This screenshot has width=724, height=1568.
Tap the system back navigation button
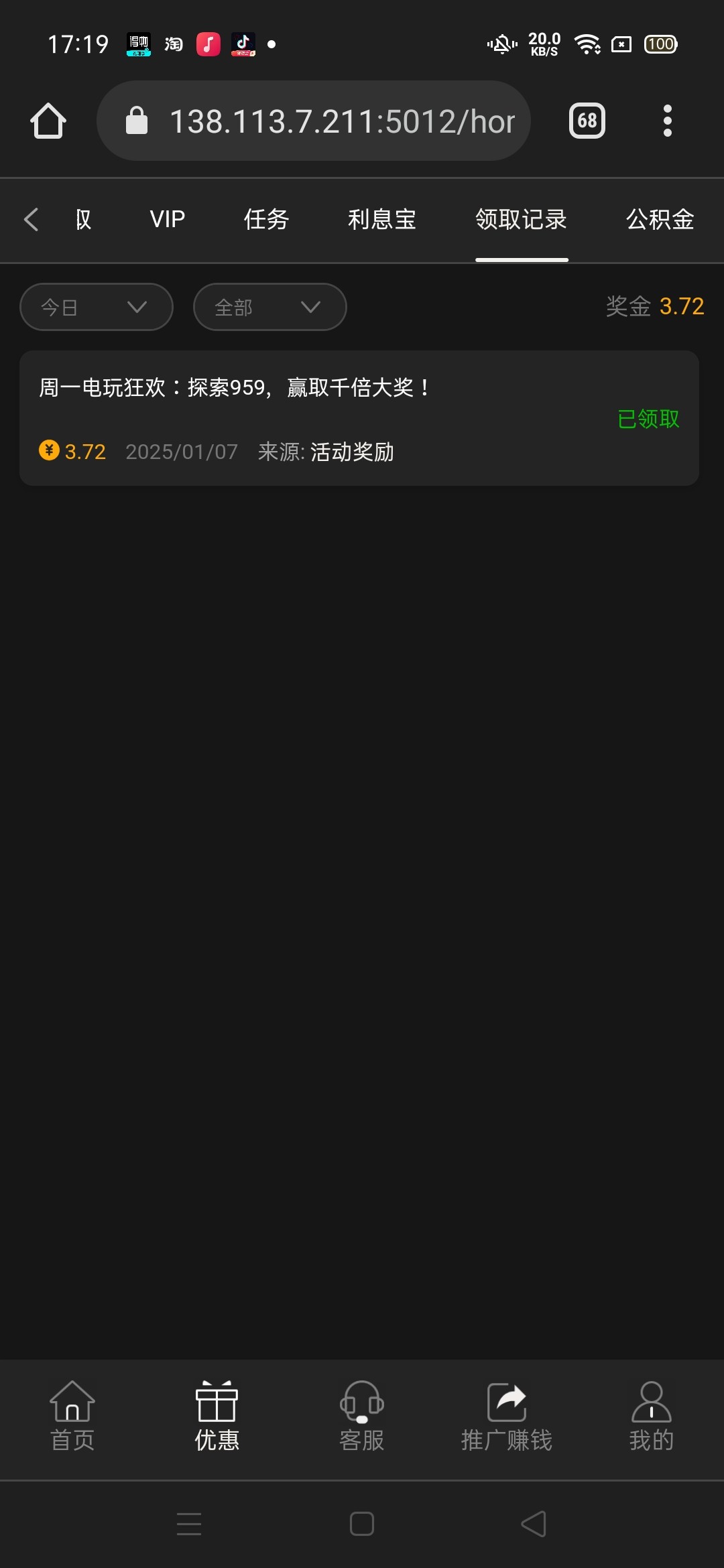(x=534, y=1524)
